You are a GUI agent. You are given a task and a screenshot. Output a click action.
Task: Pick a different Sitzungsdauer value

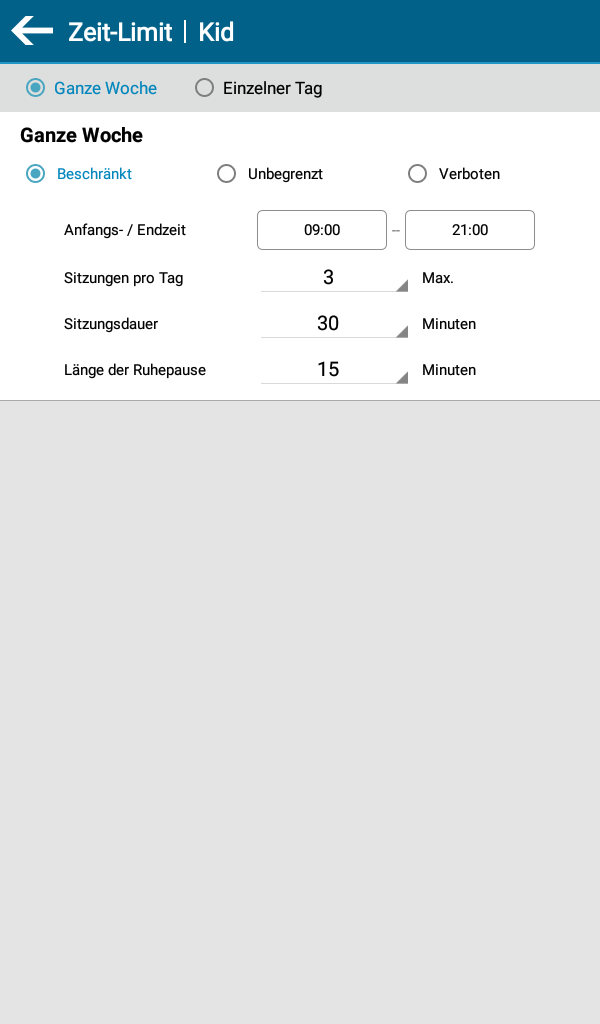point(334,324)
